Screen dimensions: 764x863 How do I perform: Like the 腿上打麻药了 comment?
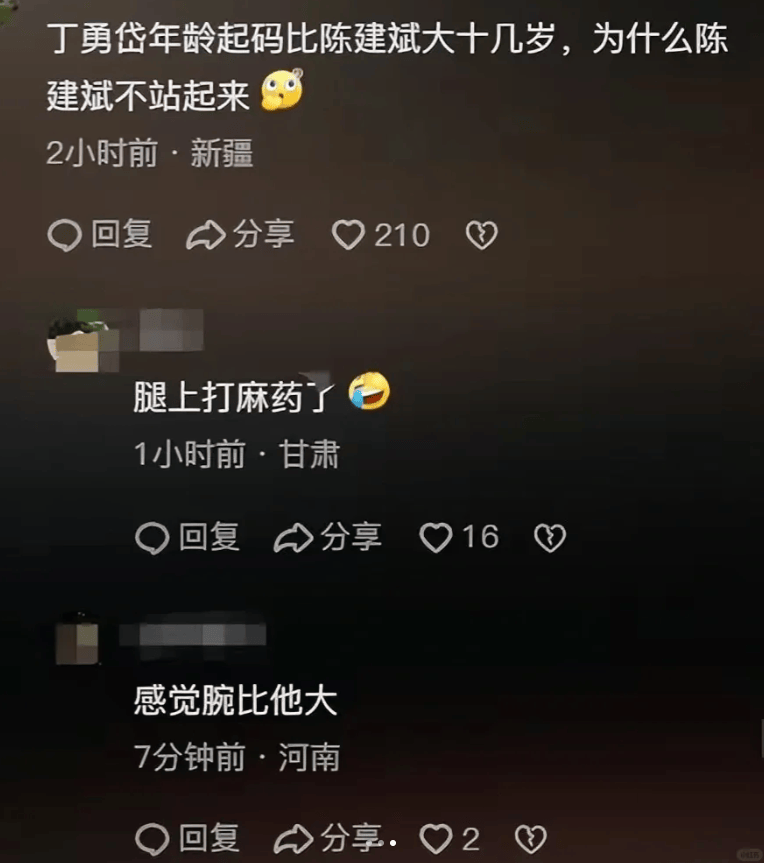[x=436, y=538]
